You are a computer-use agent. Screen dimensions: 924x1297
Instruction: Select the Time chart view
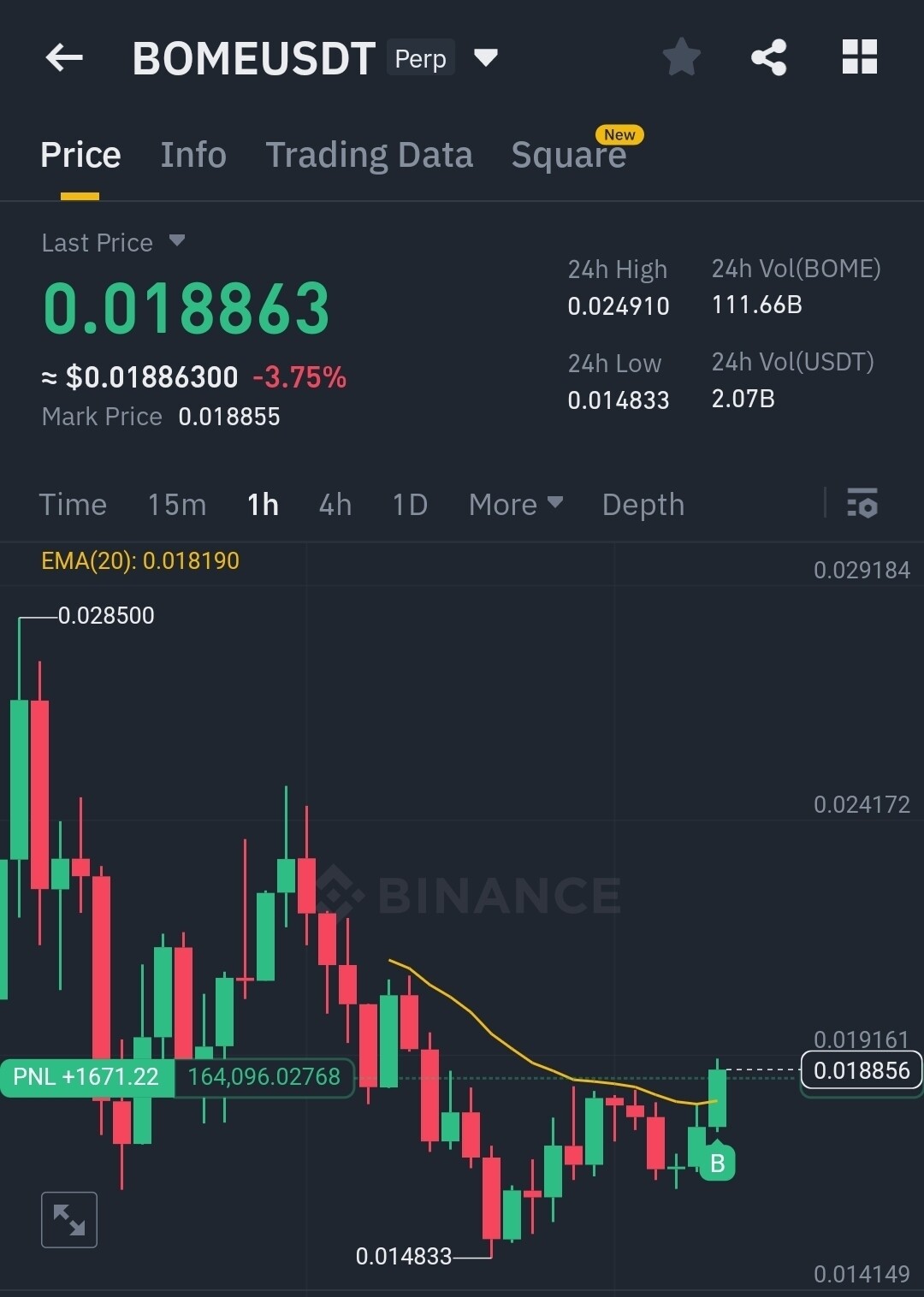pyautogui.click(x=73, y=505)
